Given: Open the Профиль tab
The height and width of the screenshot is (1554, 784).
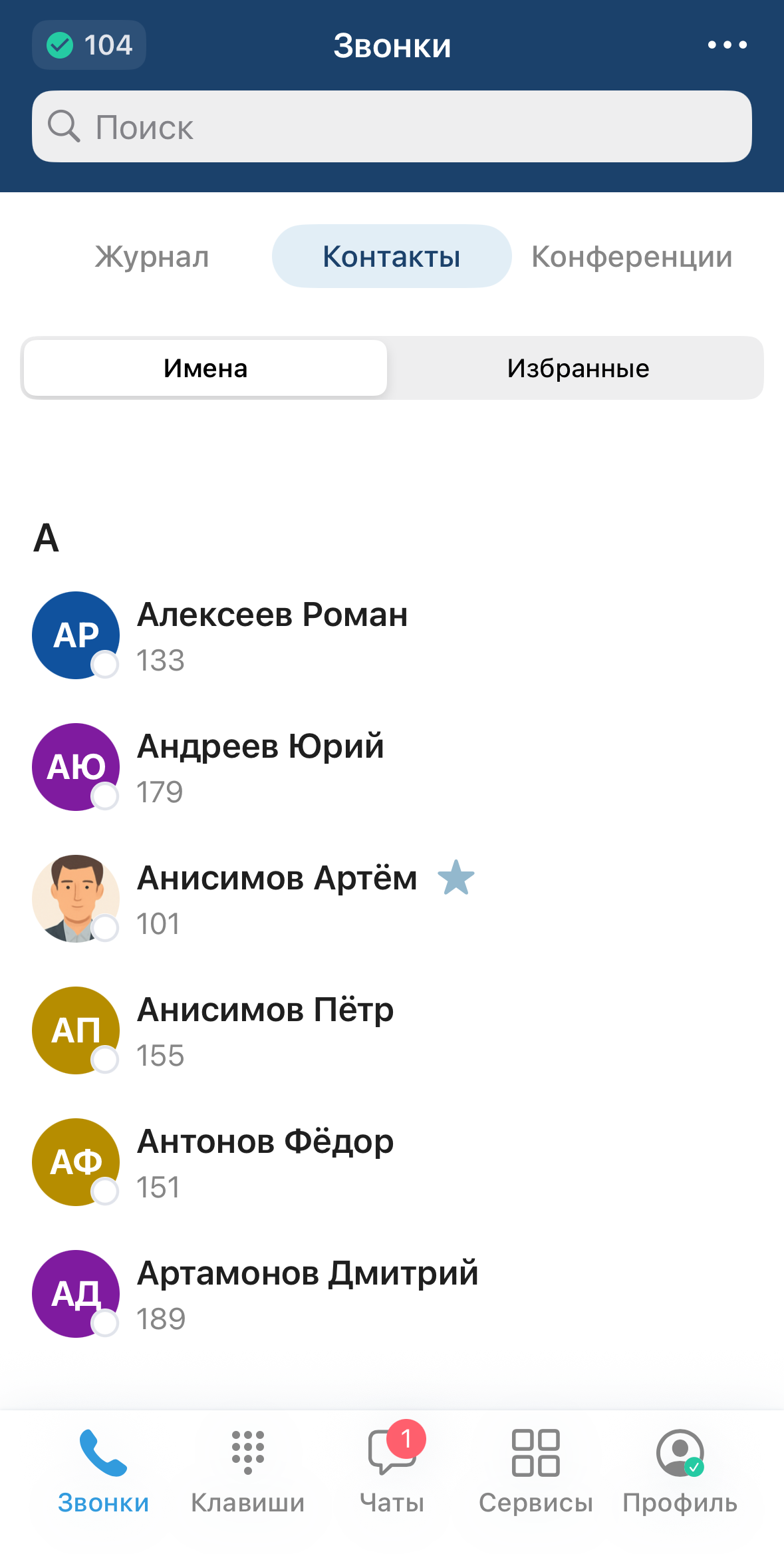Looking at the screenshot, I should pos(680,1472).
